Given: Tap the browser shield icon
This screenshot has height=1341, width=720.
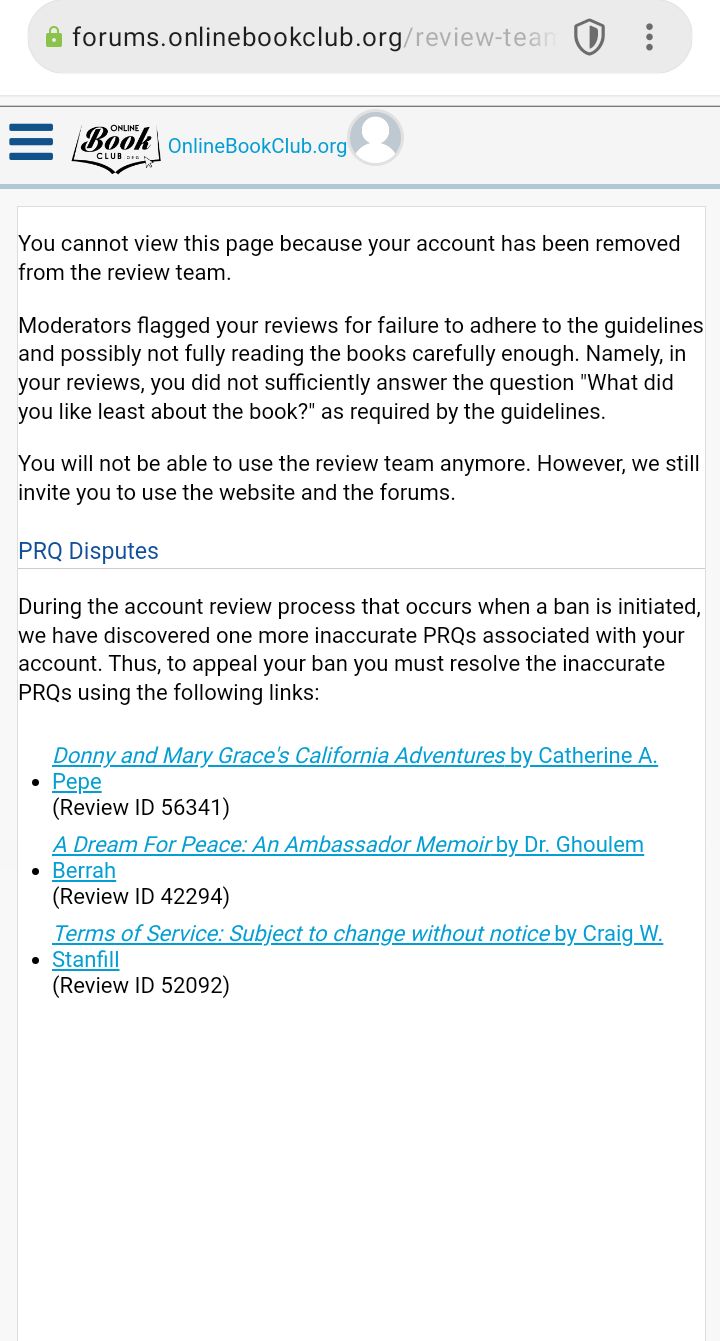Looking at the screenshot, I should (x=589, y=38).
